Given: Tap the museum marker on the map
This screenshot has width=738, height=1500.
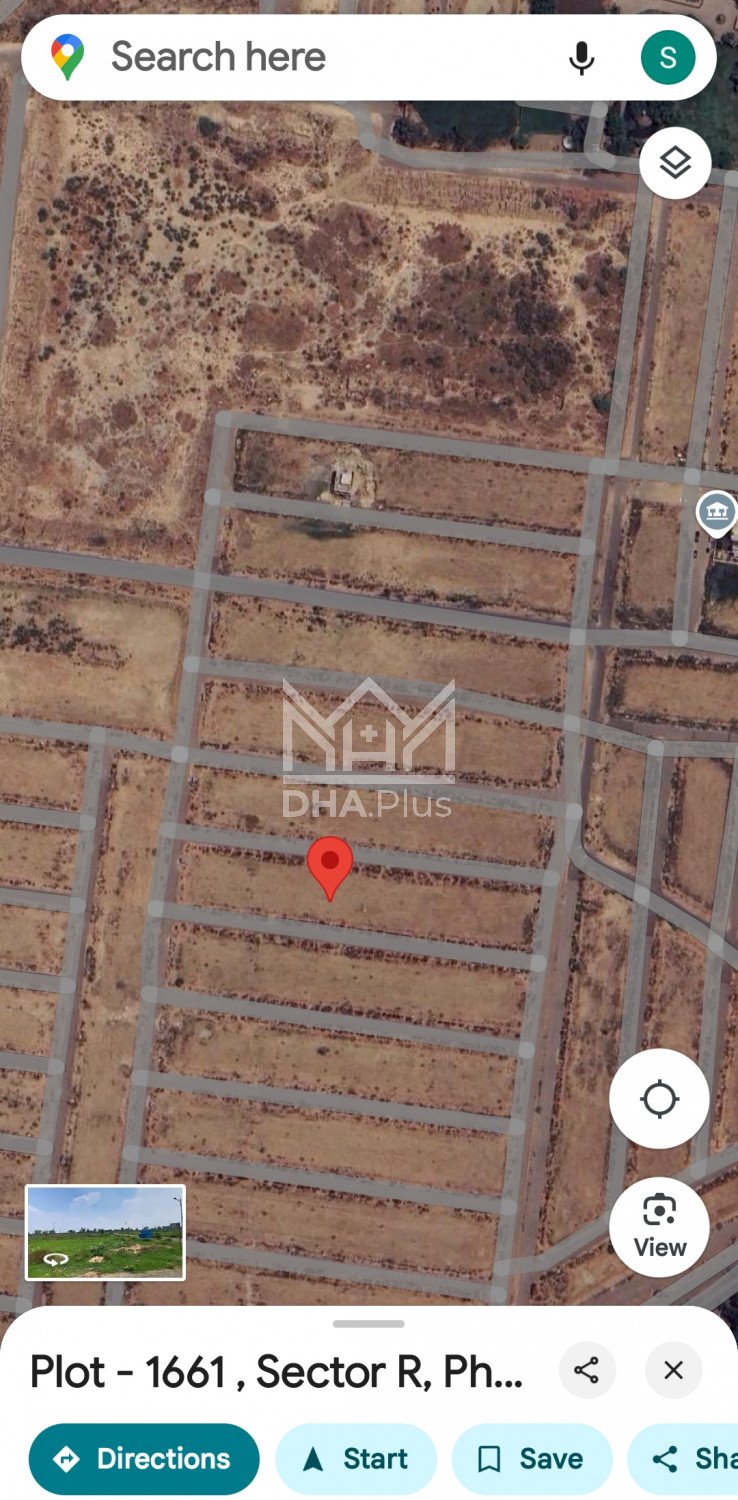Looking at the screenshot, I should (716, 513).
